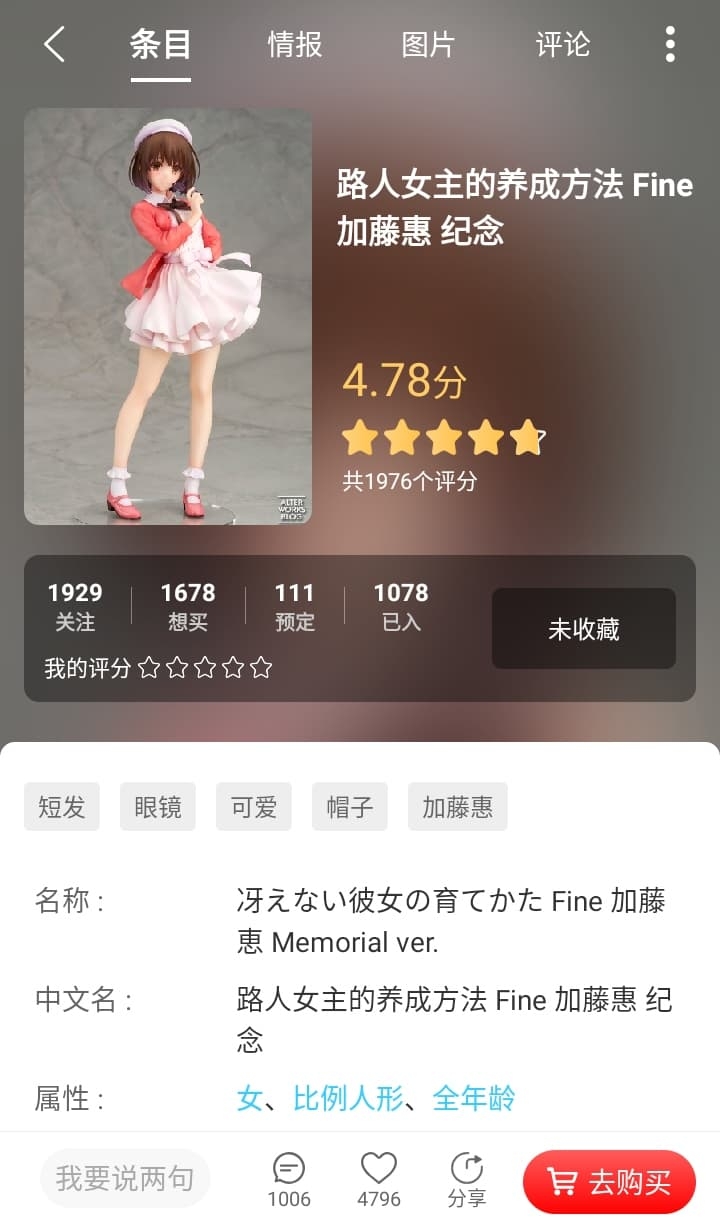Viewport: 720px width, 1232px height.
Task: Open the 评论 tab
Action: tap(563, 44)
